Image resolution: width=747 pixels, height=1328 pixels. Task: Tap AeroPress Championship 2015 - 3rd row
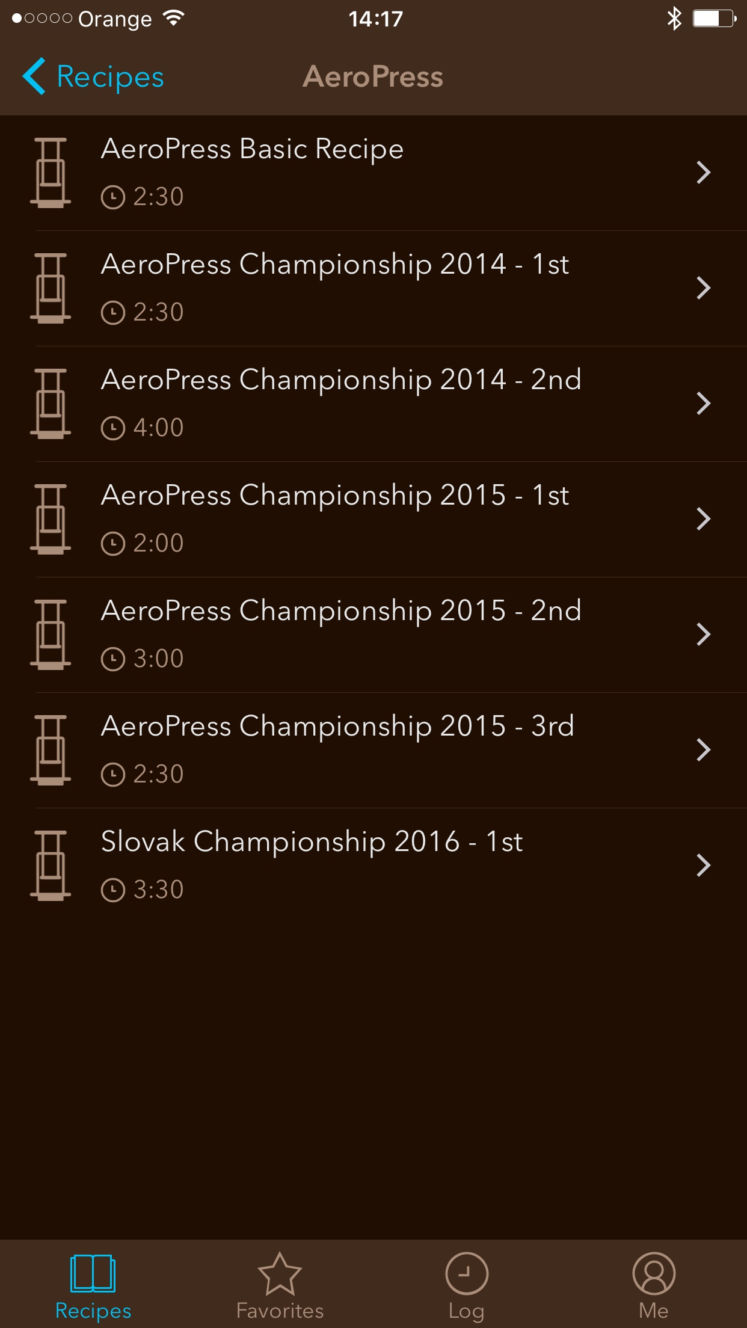(373, 751)
